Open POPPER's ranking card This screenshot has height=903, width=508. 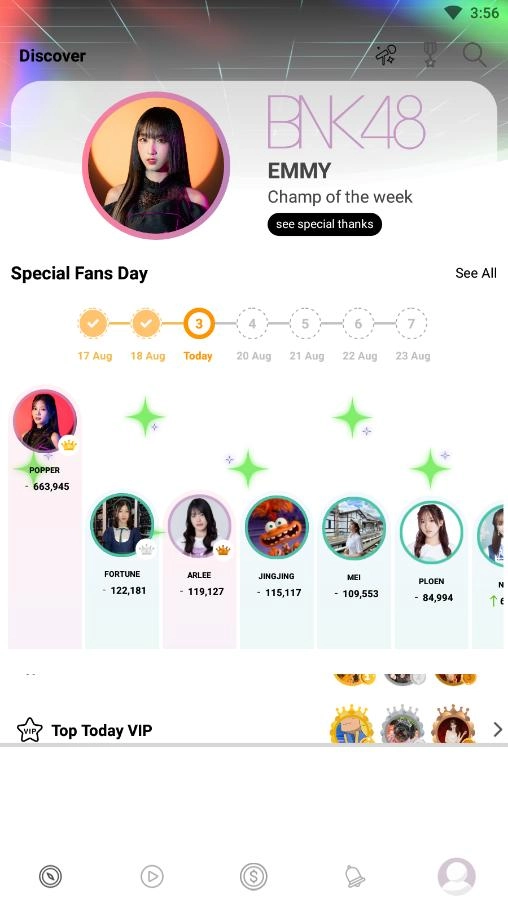[x=45, y=517]
